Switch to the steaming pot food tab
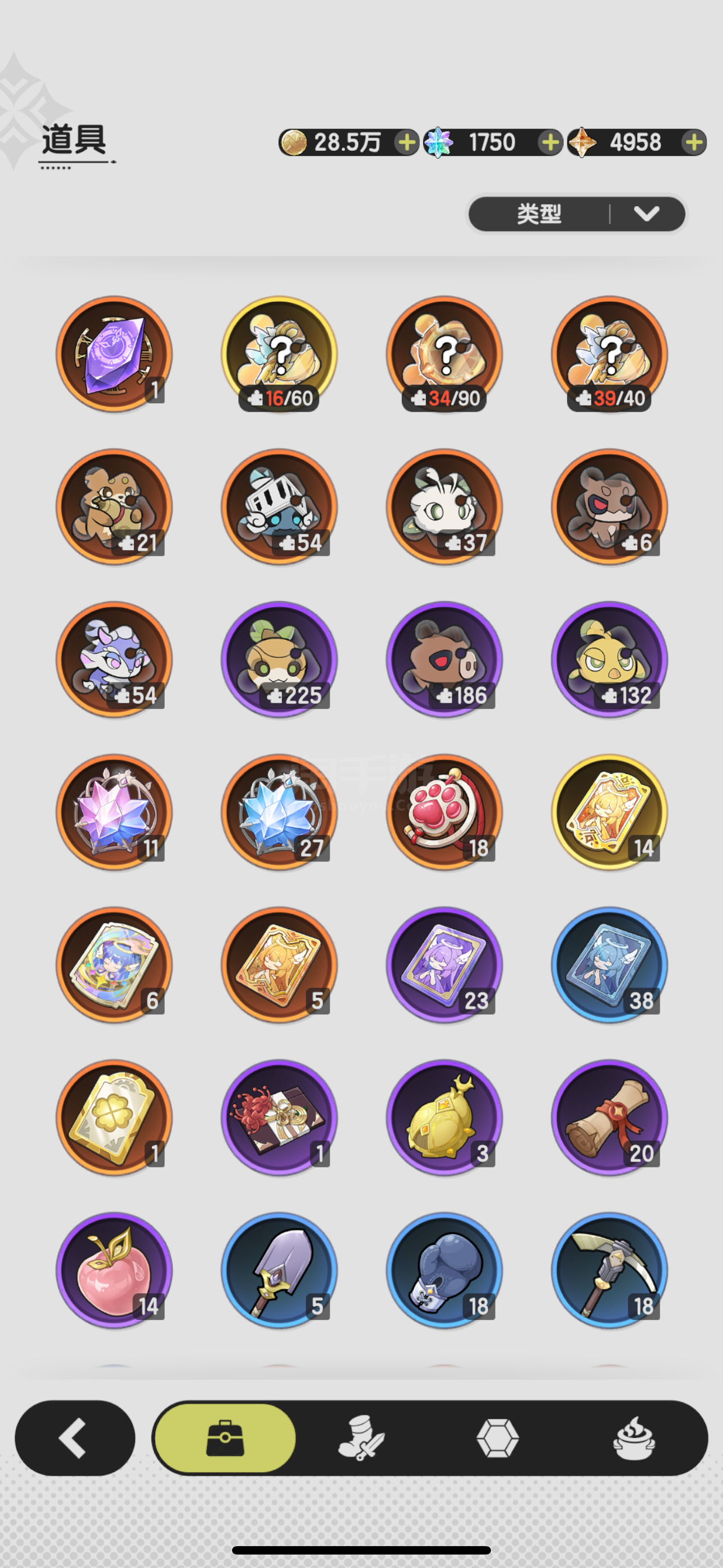723x1568 pixels. coord(633,1438)
